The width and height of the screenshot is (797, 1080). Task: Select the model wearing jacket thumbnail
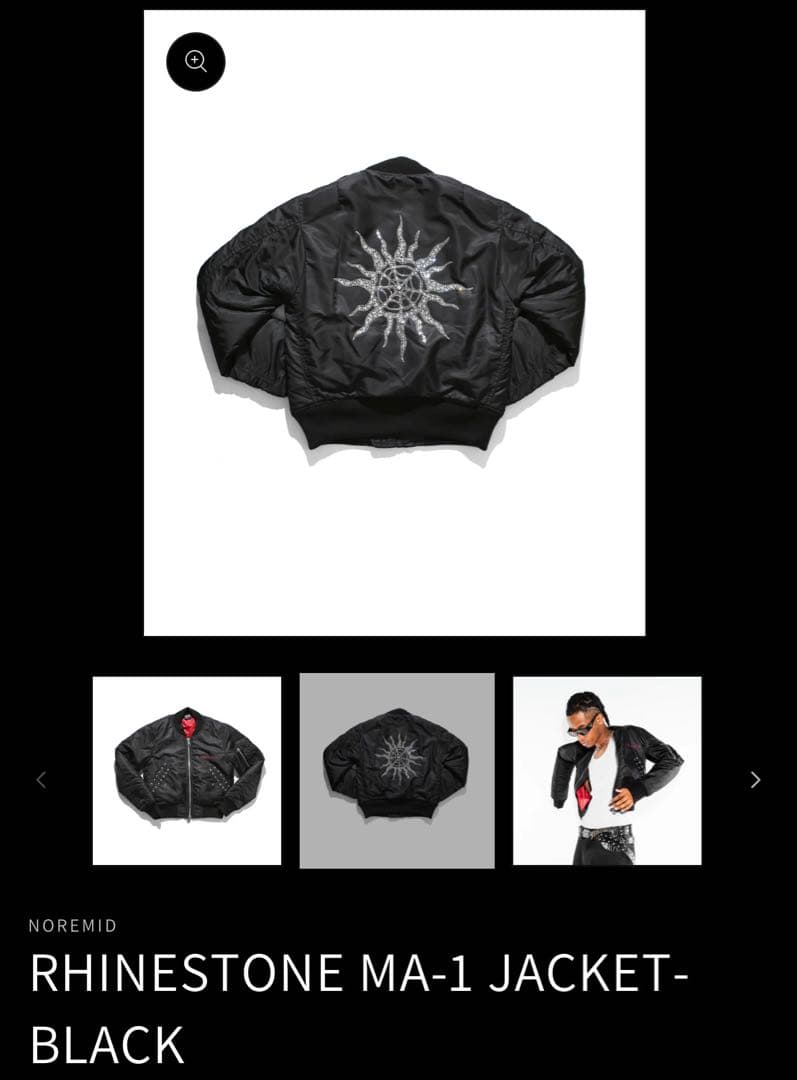(607, 770)
